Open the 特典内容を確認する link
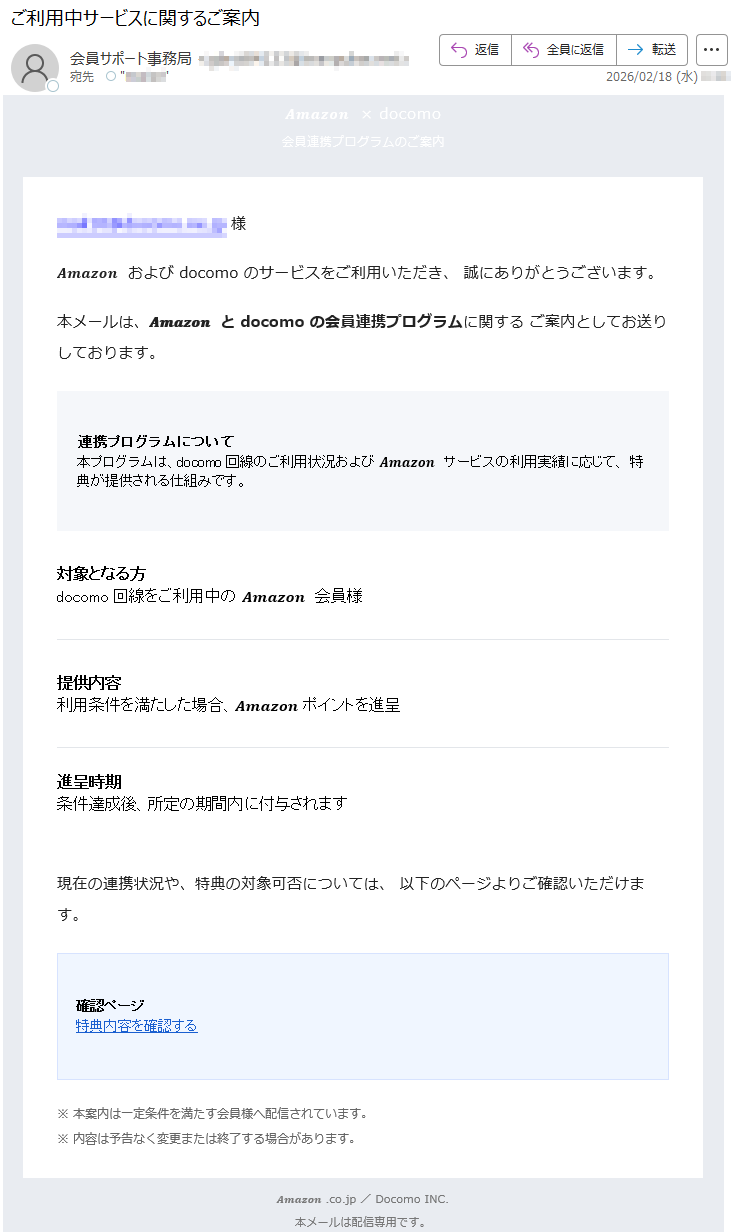The width and height of the screenshot is (733, 1232). (136, 1026)
